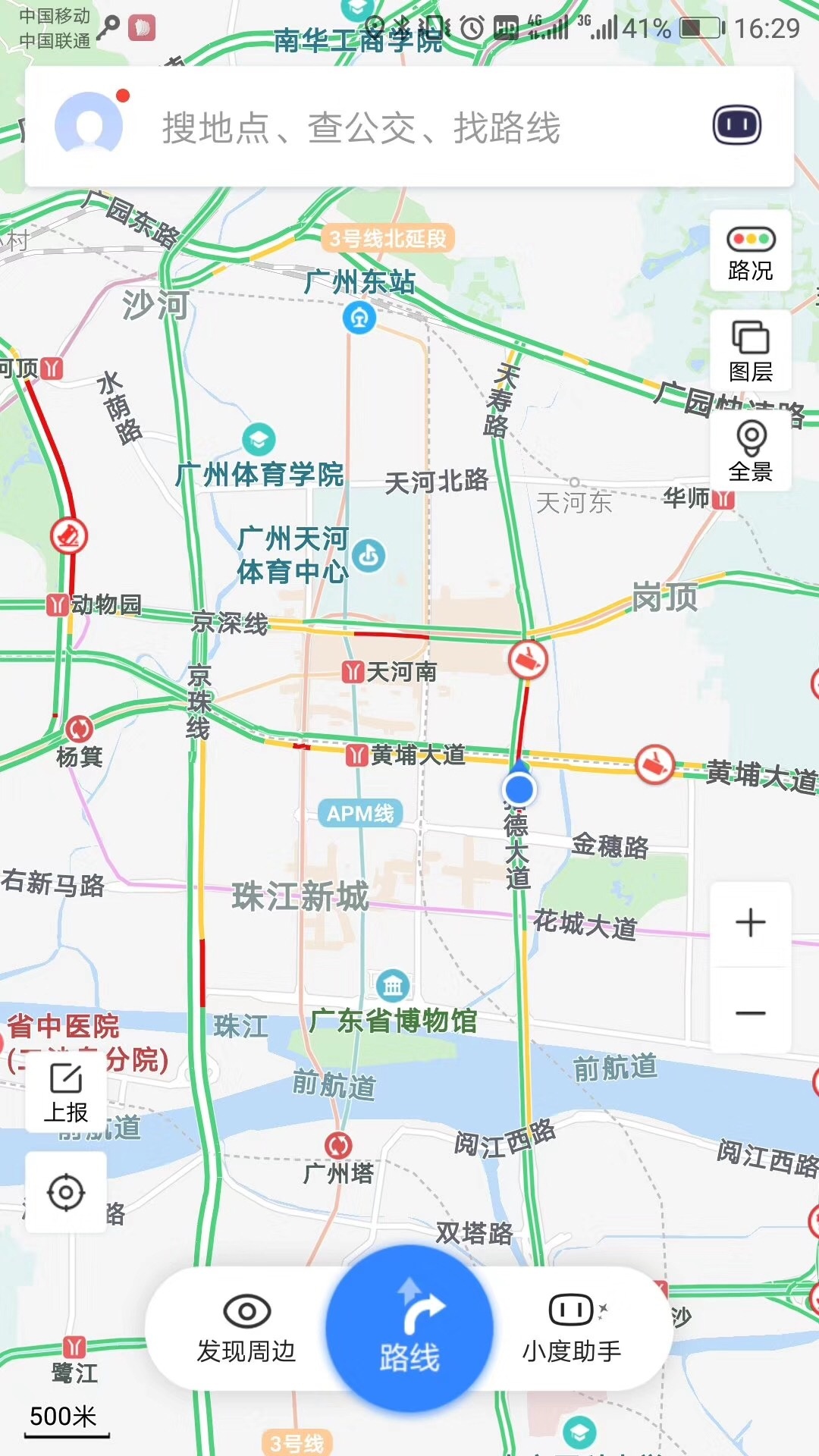Open 上报 report button
This screenshot has width=819, height=1456.
pos(66,1093)
